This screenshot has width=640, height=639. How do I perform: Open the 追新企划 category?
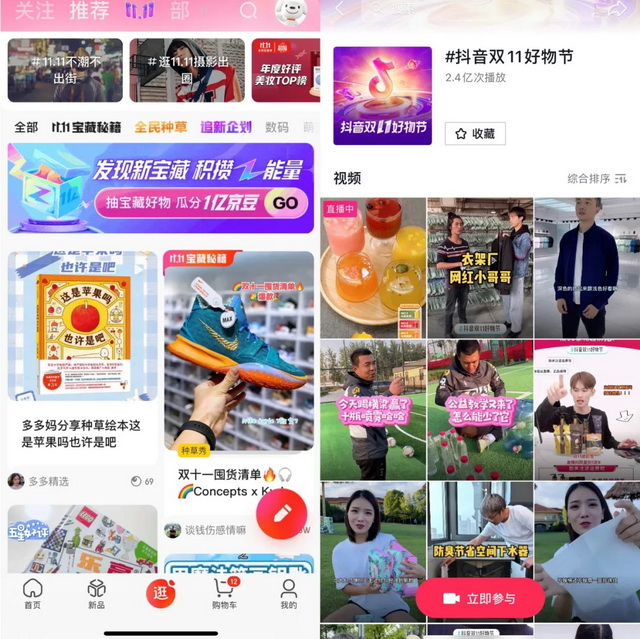click(x=226, y=128)
